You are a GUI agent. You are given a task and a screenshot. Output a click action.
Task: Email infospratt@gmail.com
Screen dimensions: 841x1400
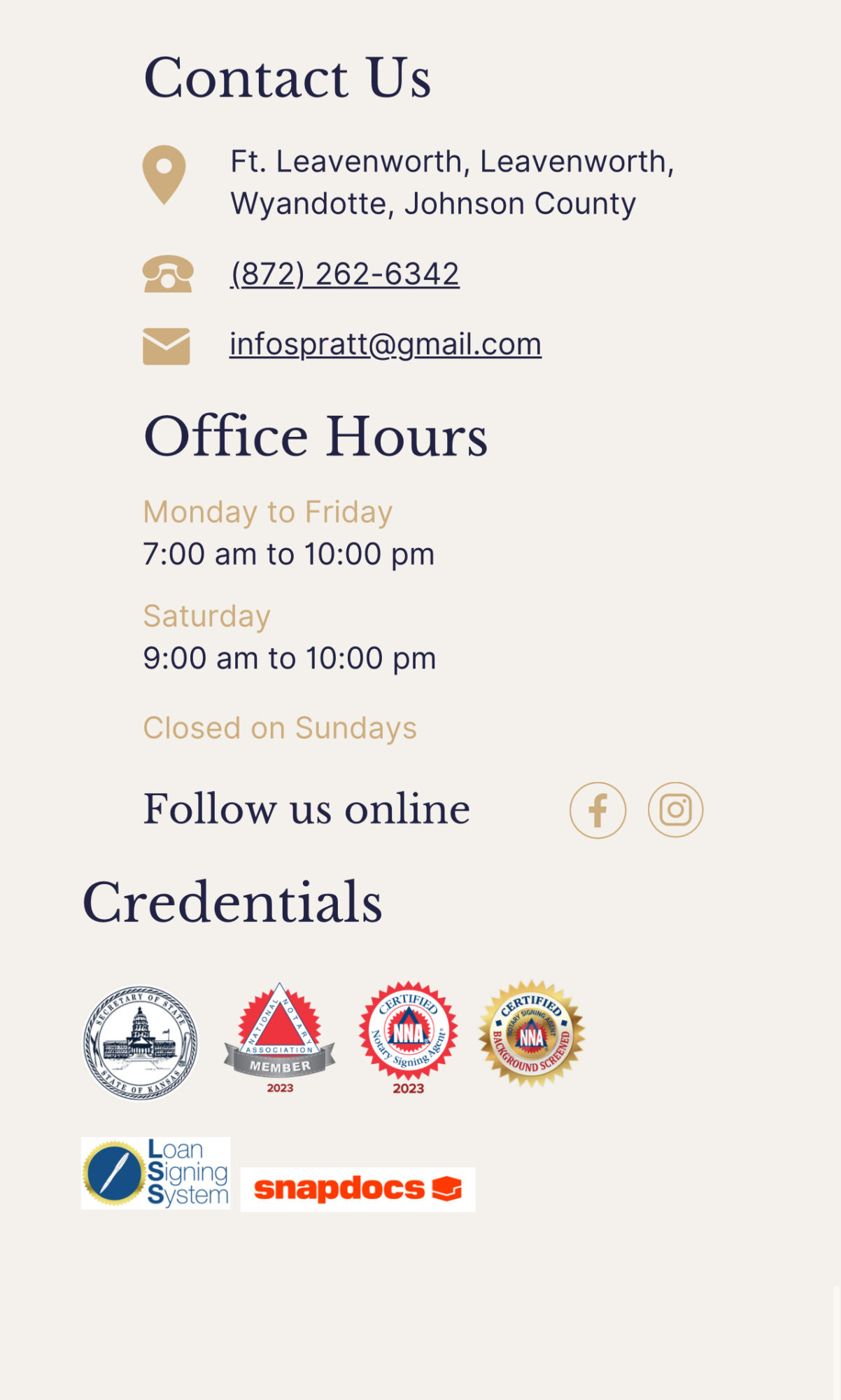point(385,344)
